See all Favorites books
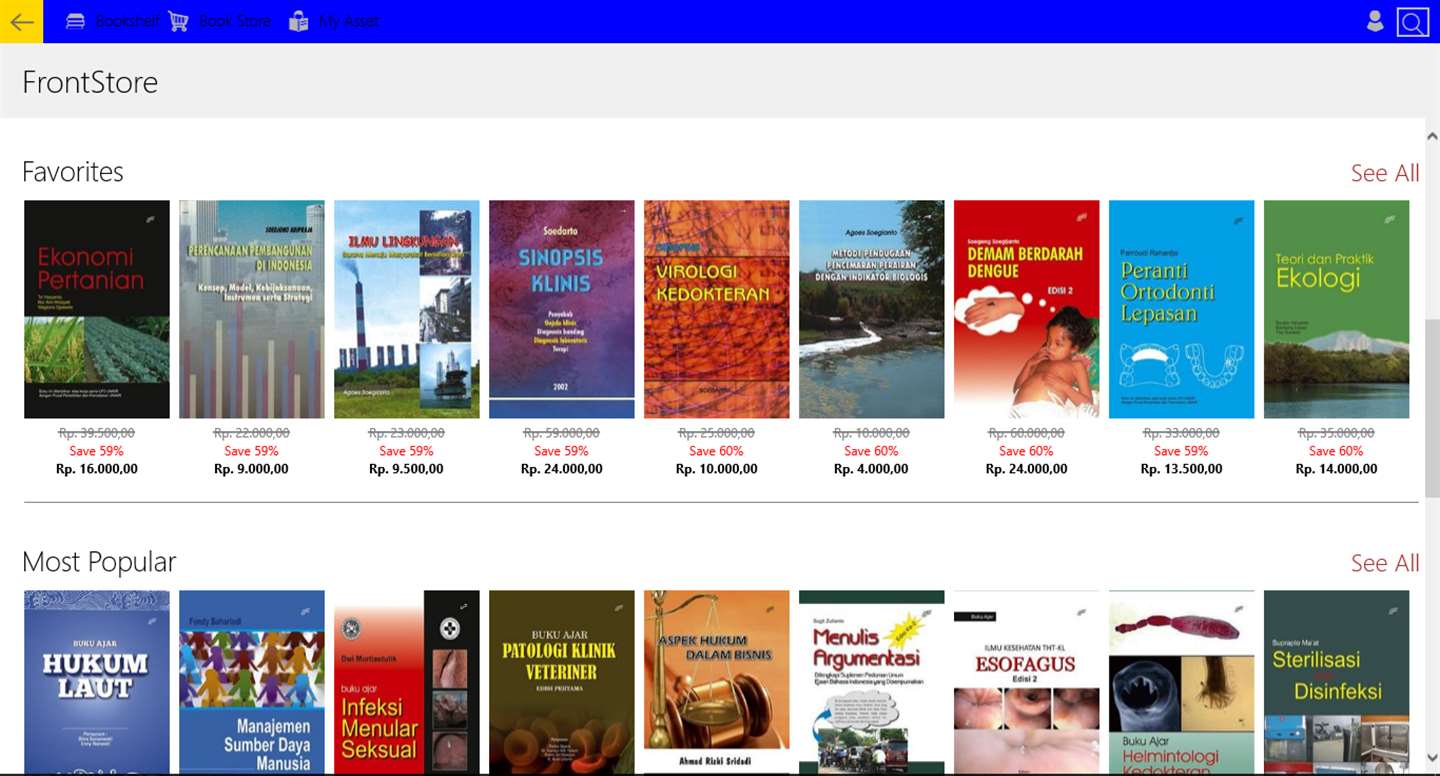Viewport: 1440px width, 776px height. [x=1384, y=173]
